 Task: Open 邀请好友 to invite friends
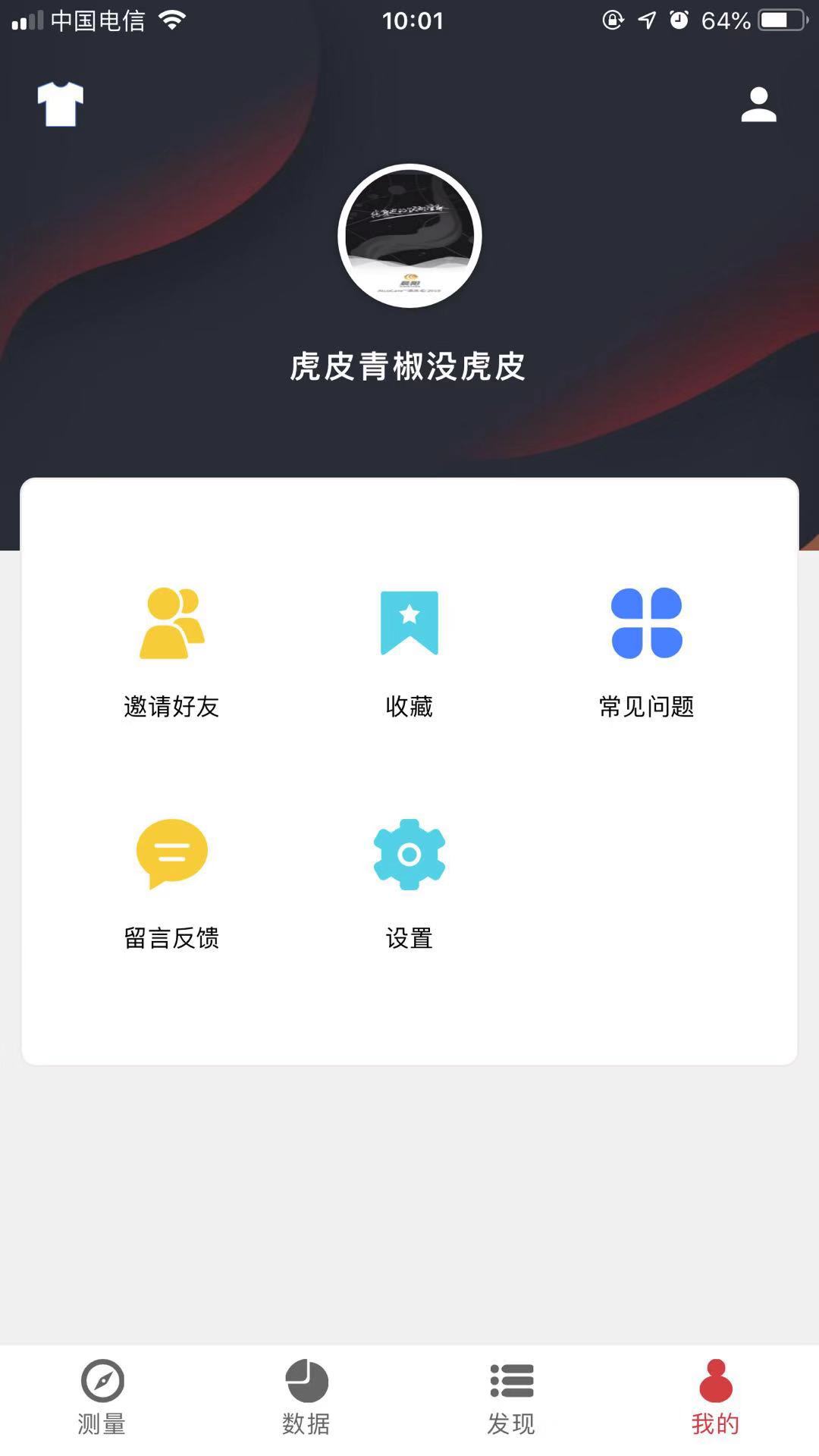[172, 651]
